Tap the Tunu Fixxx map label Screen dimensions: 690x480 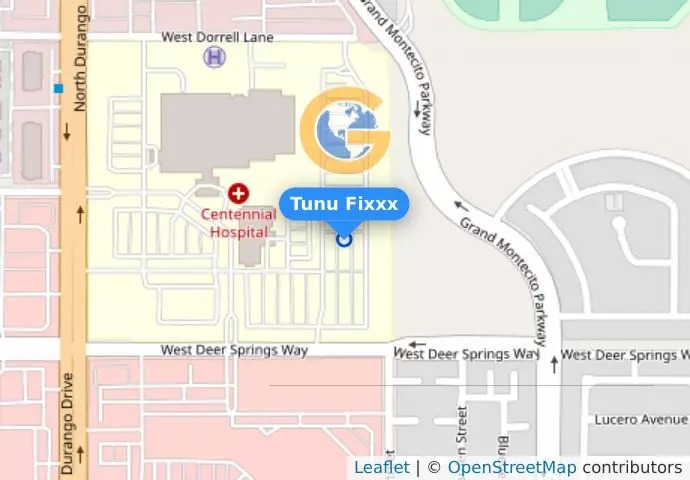[x=344, y=205]
